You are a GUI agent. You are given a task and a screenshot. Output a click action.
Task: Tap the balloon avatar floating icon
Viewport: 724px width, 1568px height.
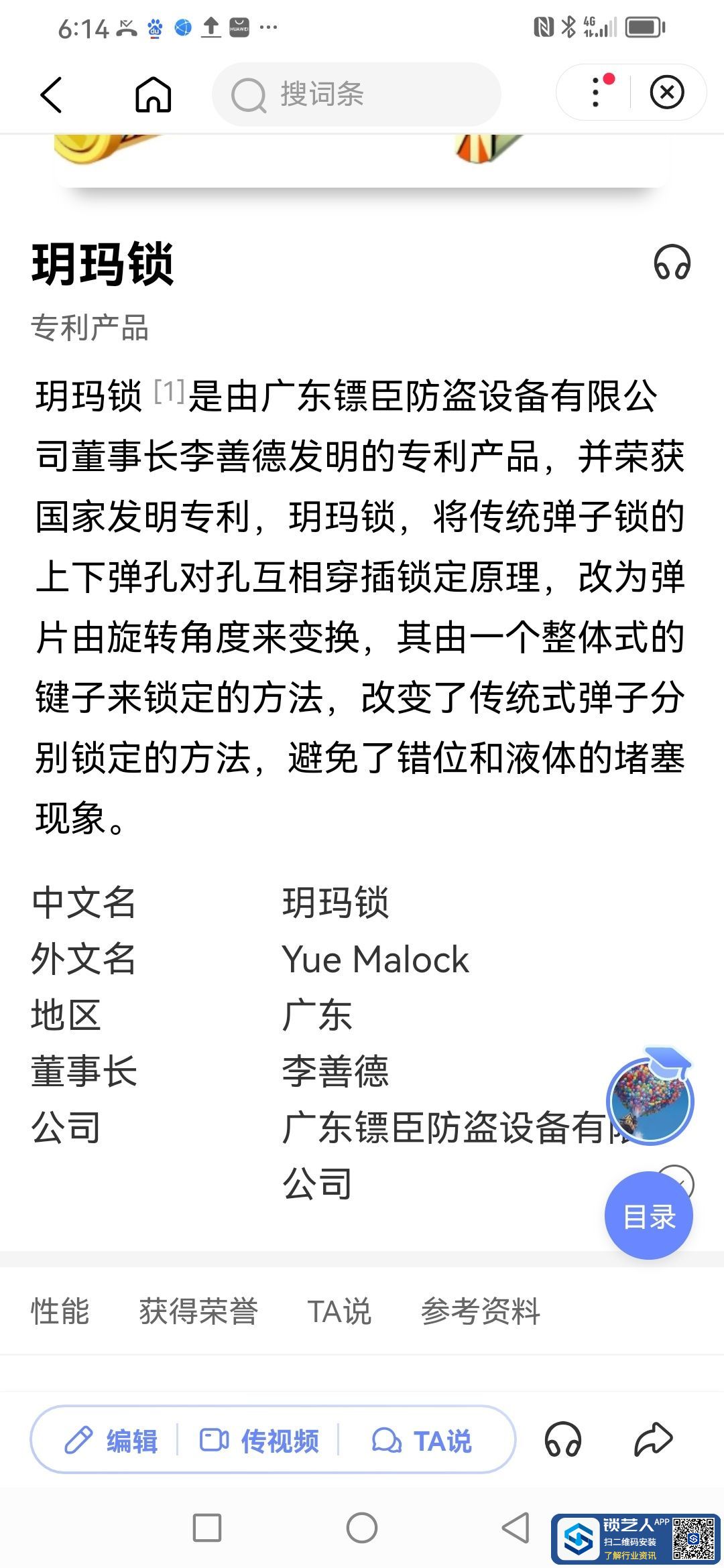pos(649,1100)
